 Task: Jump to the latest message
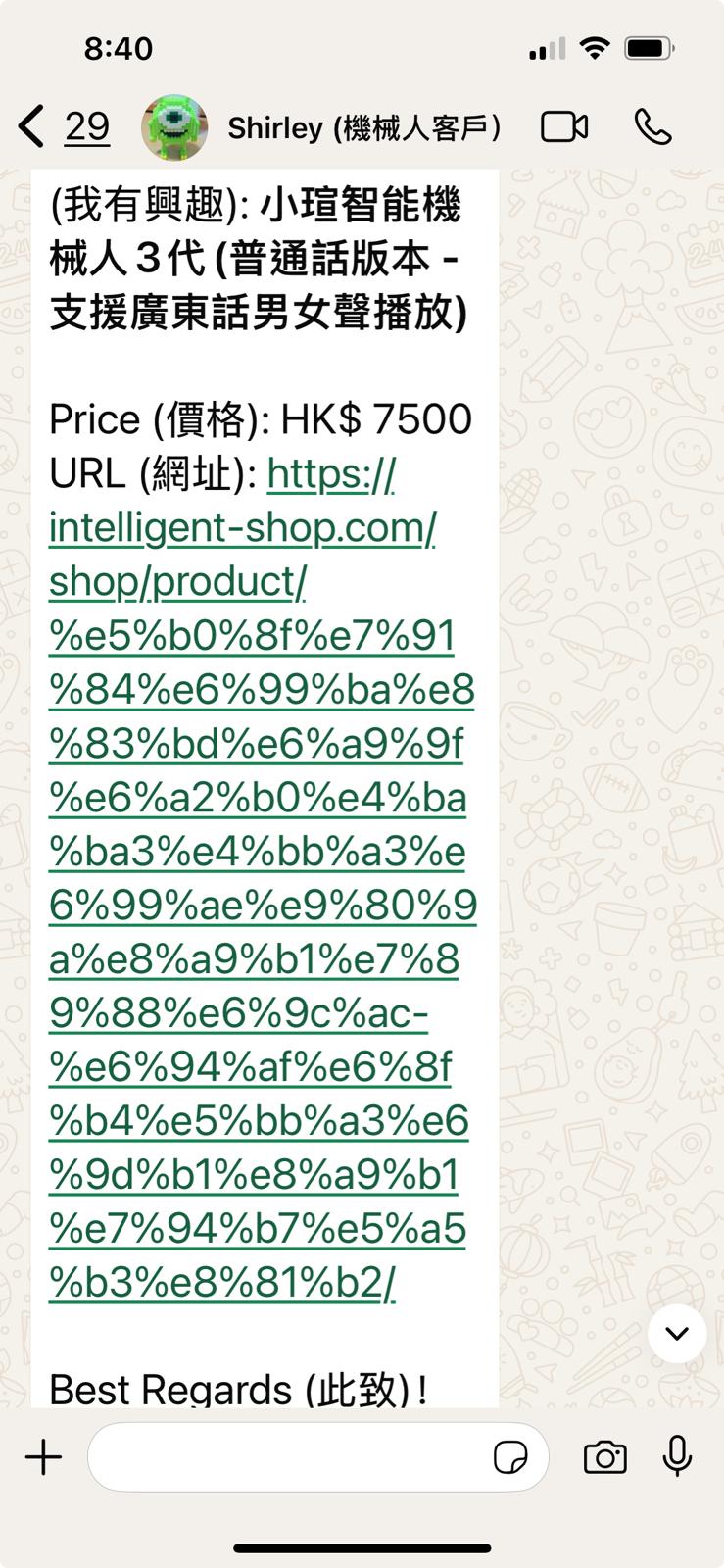coord(677,1334)
